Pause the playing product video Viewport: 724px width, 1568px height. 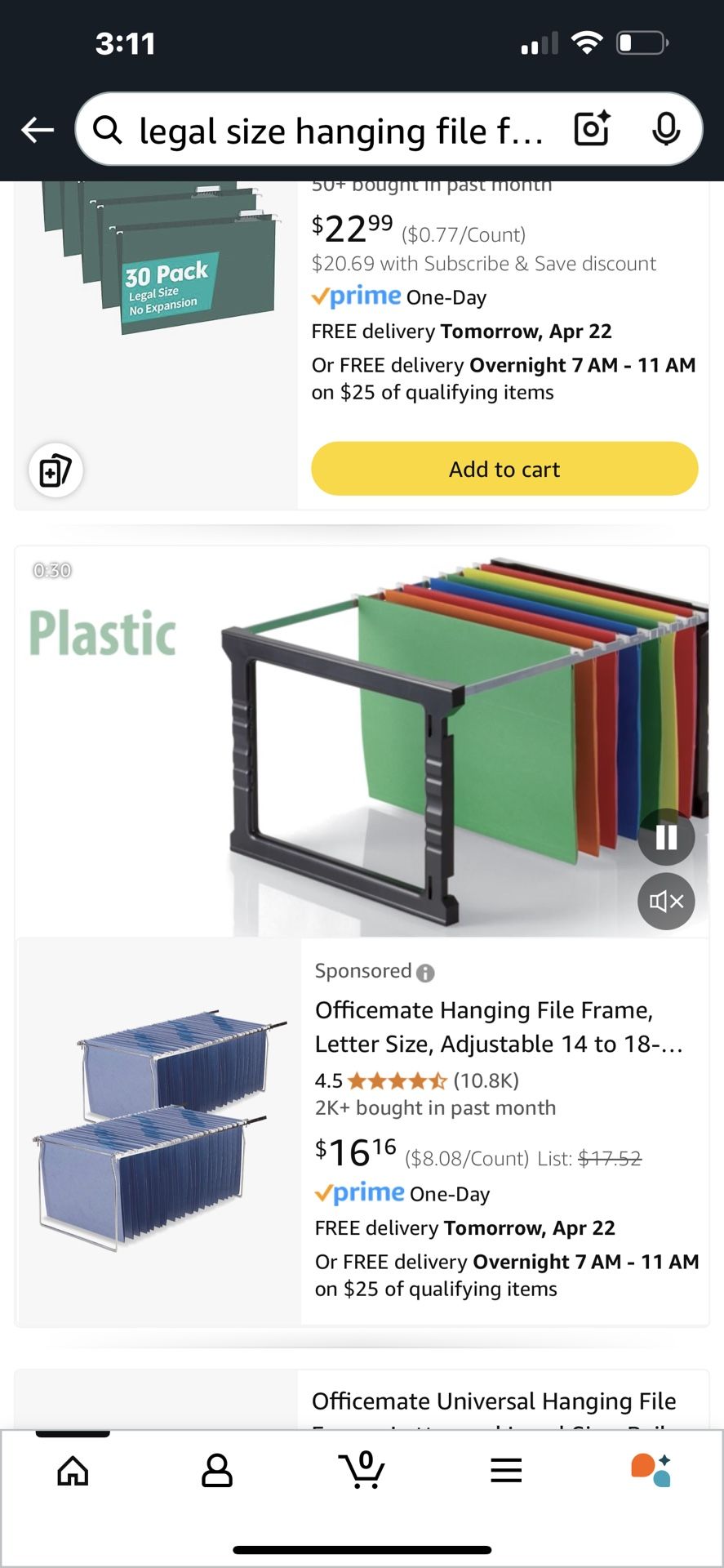[x=666, y=836]
